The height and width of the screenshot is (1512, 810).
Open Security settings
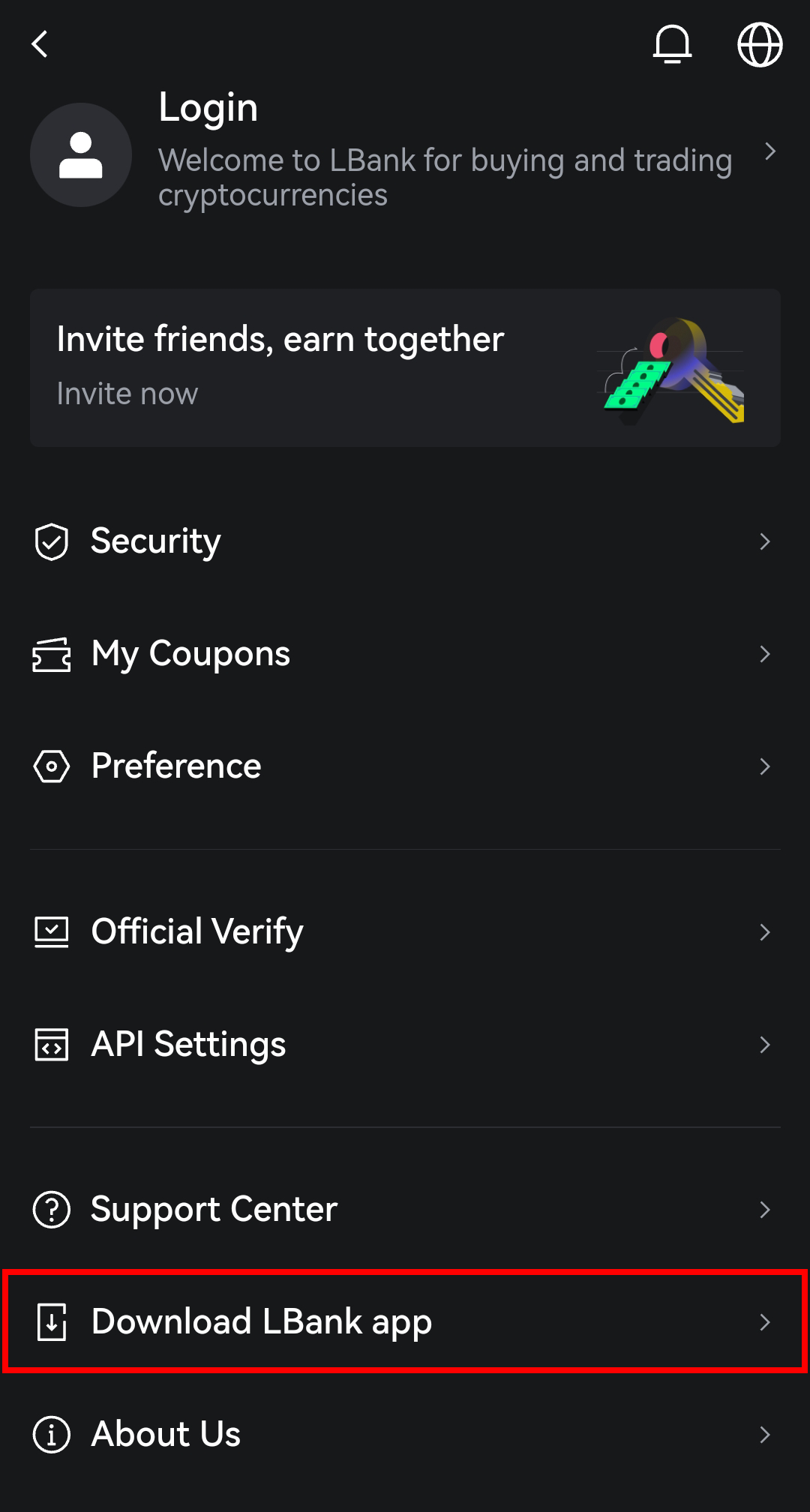pyautogui.click(x=405, y=541)
